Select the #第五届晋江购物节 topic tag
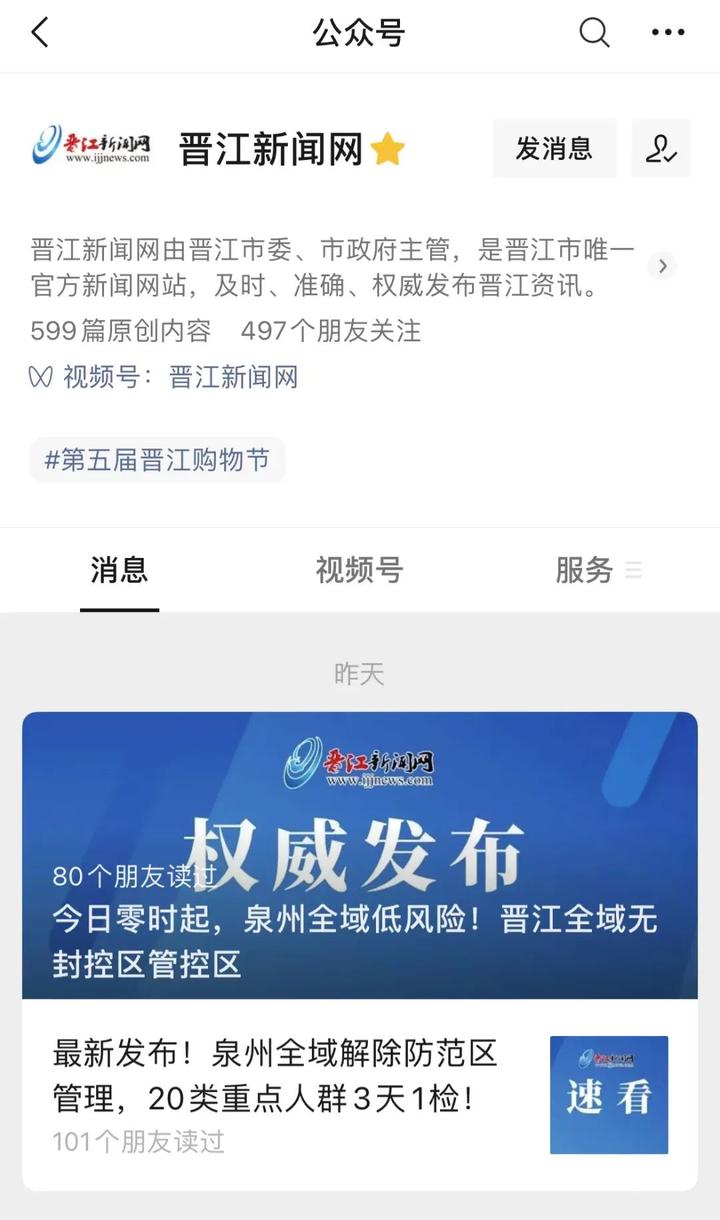720x1220 pixels. click(157, 460)
